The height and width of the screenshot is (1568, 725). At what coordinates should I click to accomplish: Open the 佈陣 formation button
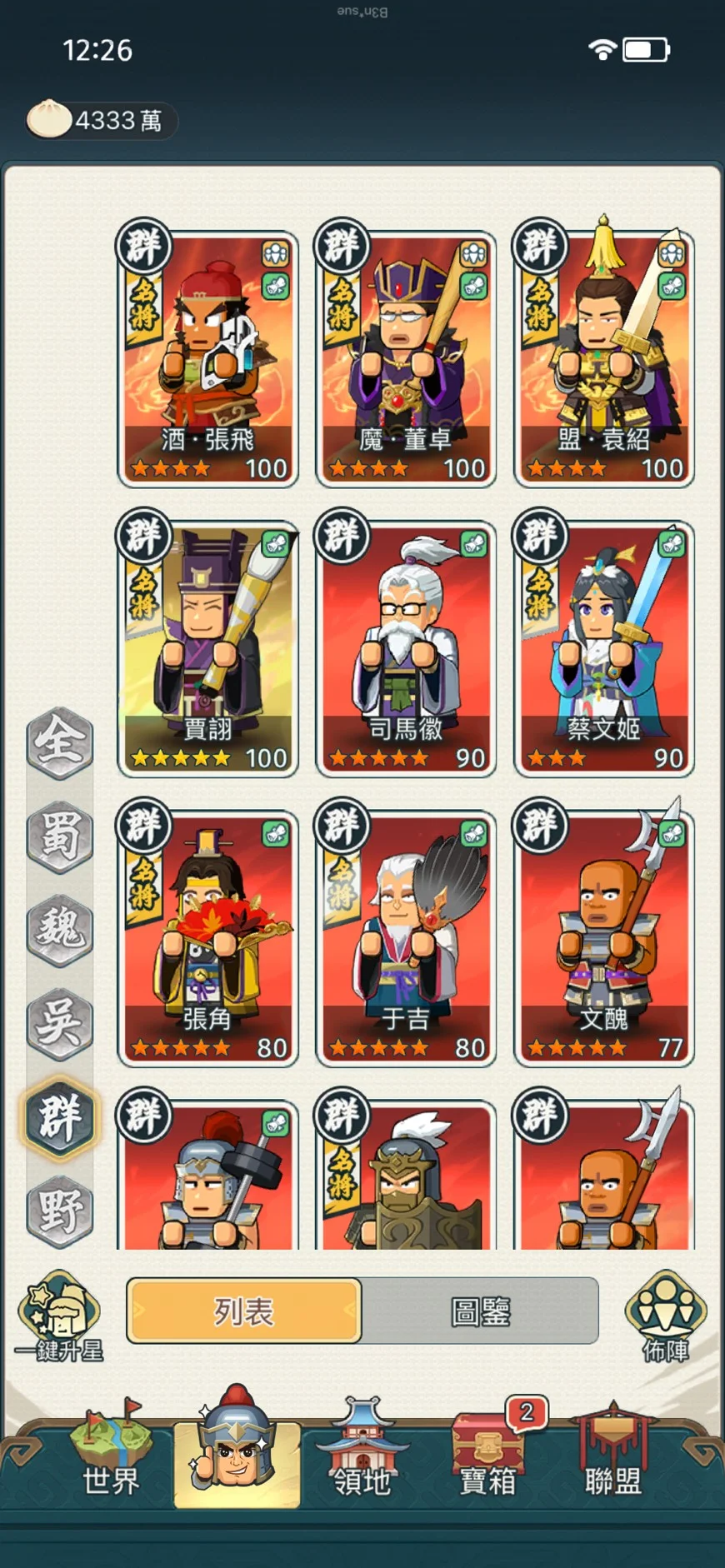click(665, 1316)
